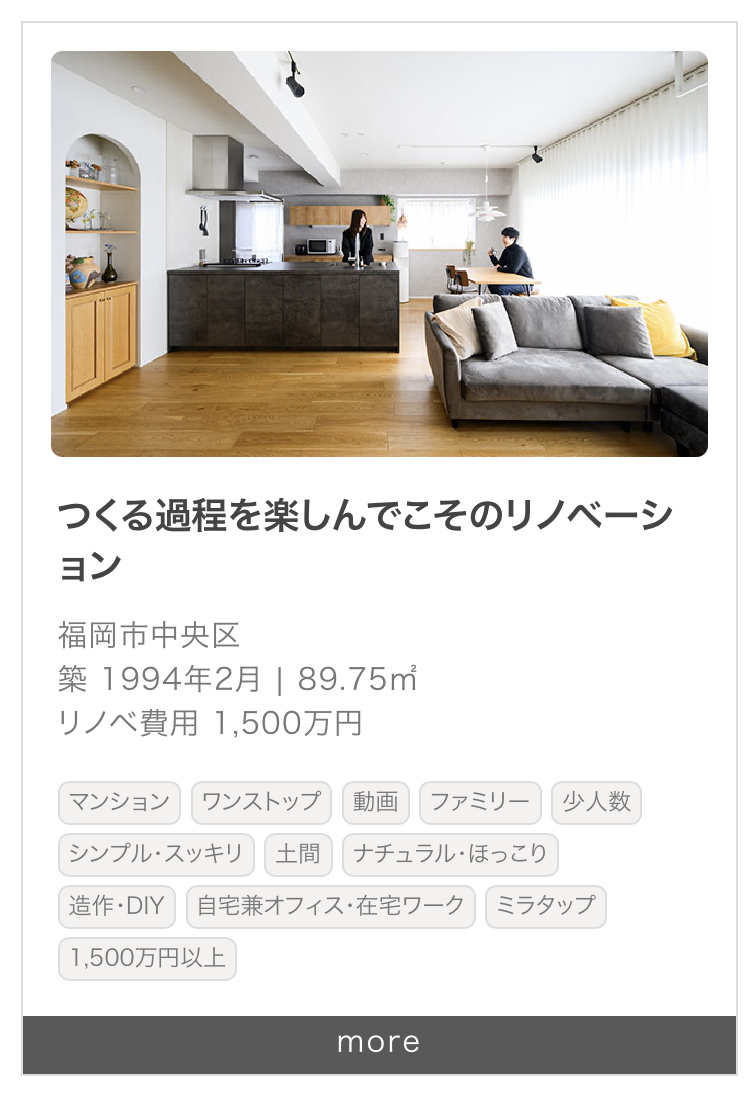This screenshot has width=756, height=1100.
Task: Tap the more button
Action: [x=379, y=1043]
